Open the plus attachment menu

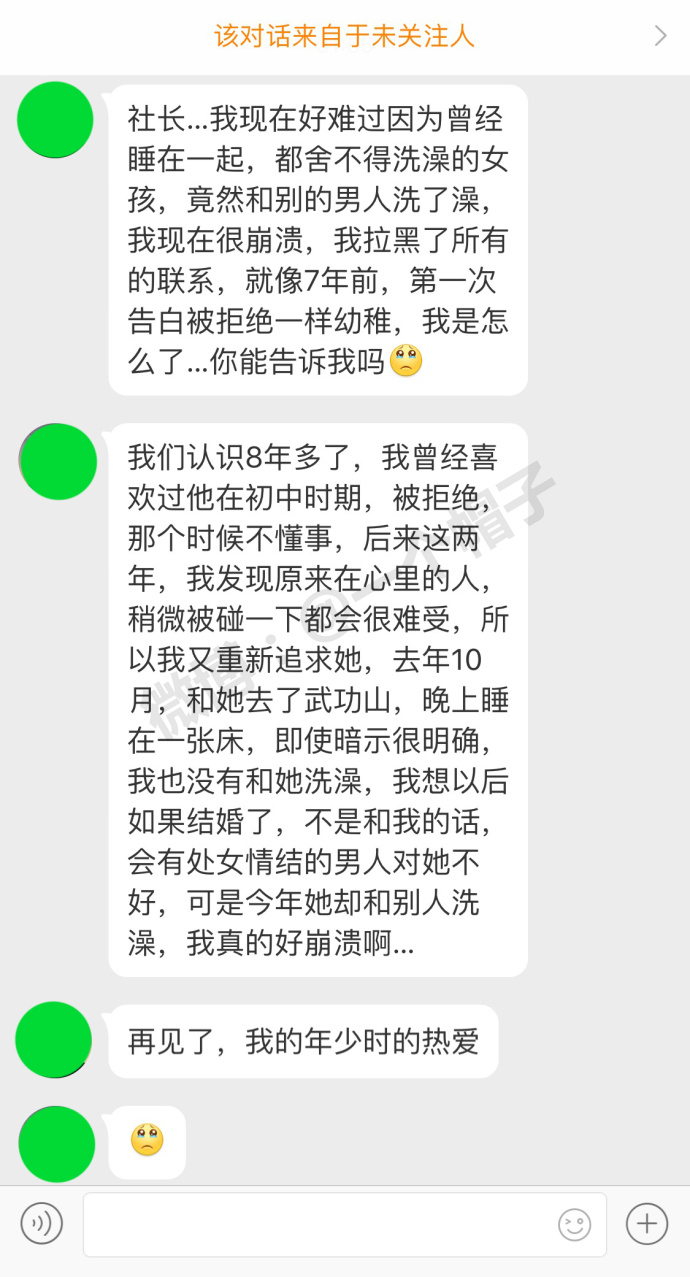(x=647, y=1223)
